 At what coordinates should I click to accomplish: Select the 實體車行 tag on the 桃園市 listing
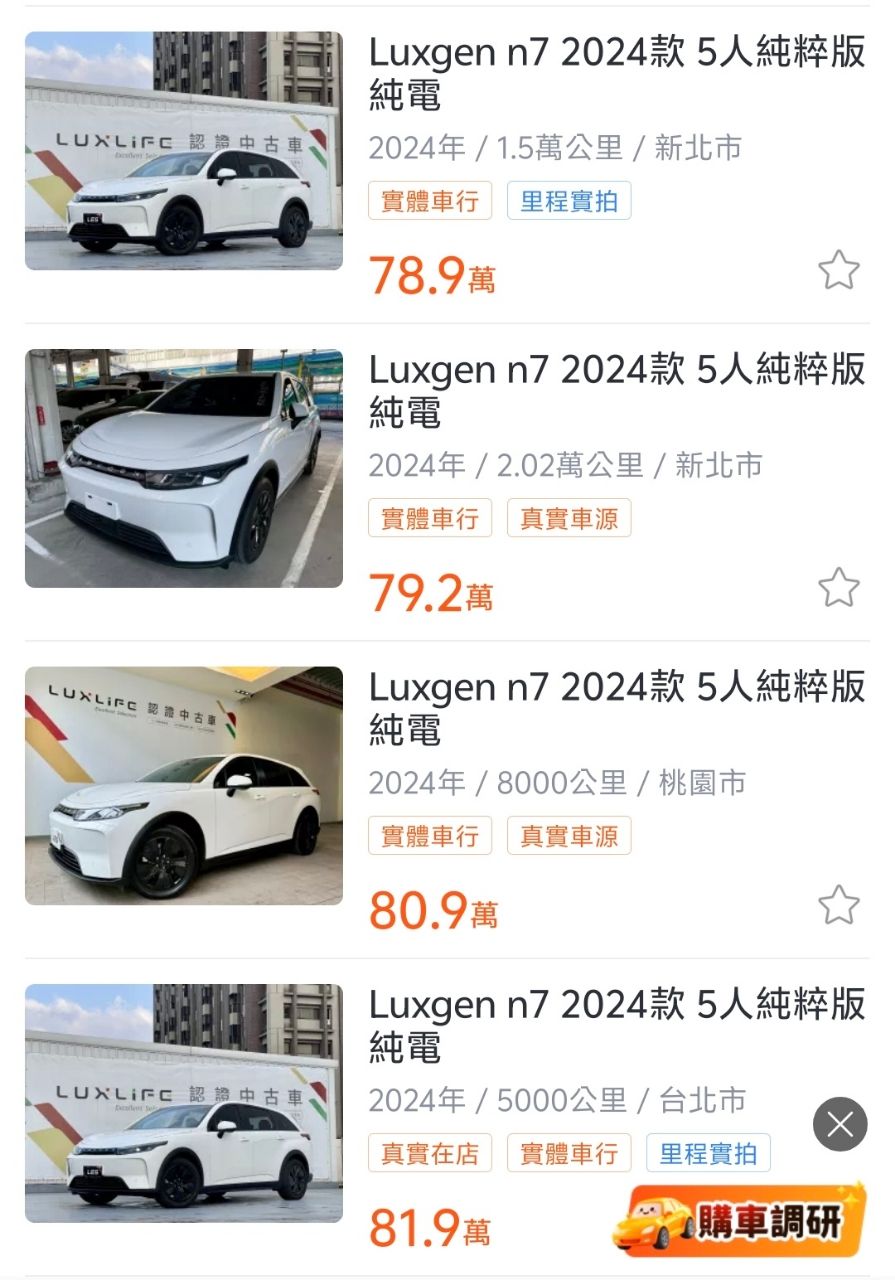(x=430, y=835)
